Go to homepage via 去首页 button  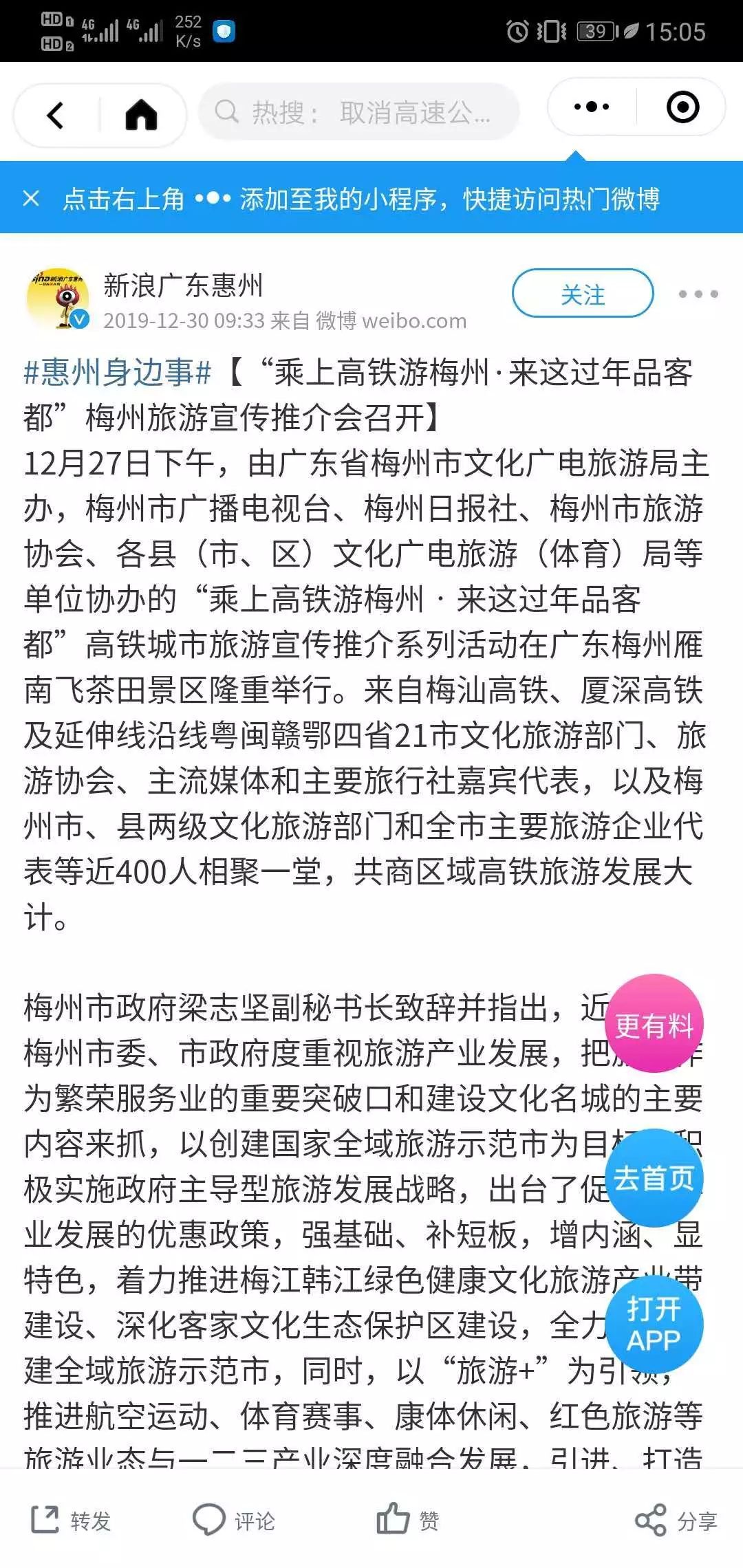[654, 1179]
